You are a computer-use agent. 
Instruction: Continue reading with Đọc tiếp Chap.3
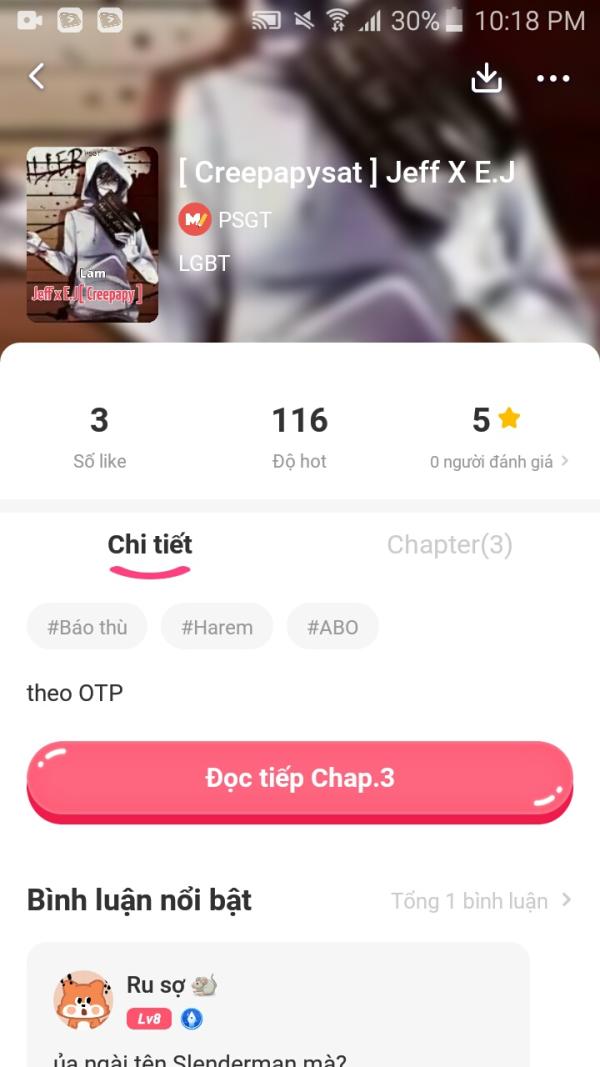coord(300,778)
